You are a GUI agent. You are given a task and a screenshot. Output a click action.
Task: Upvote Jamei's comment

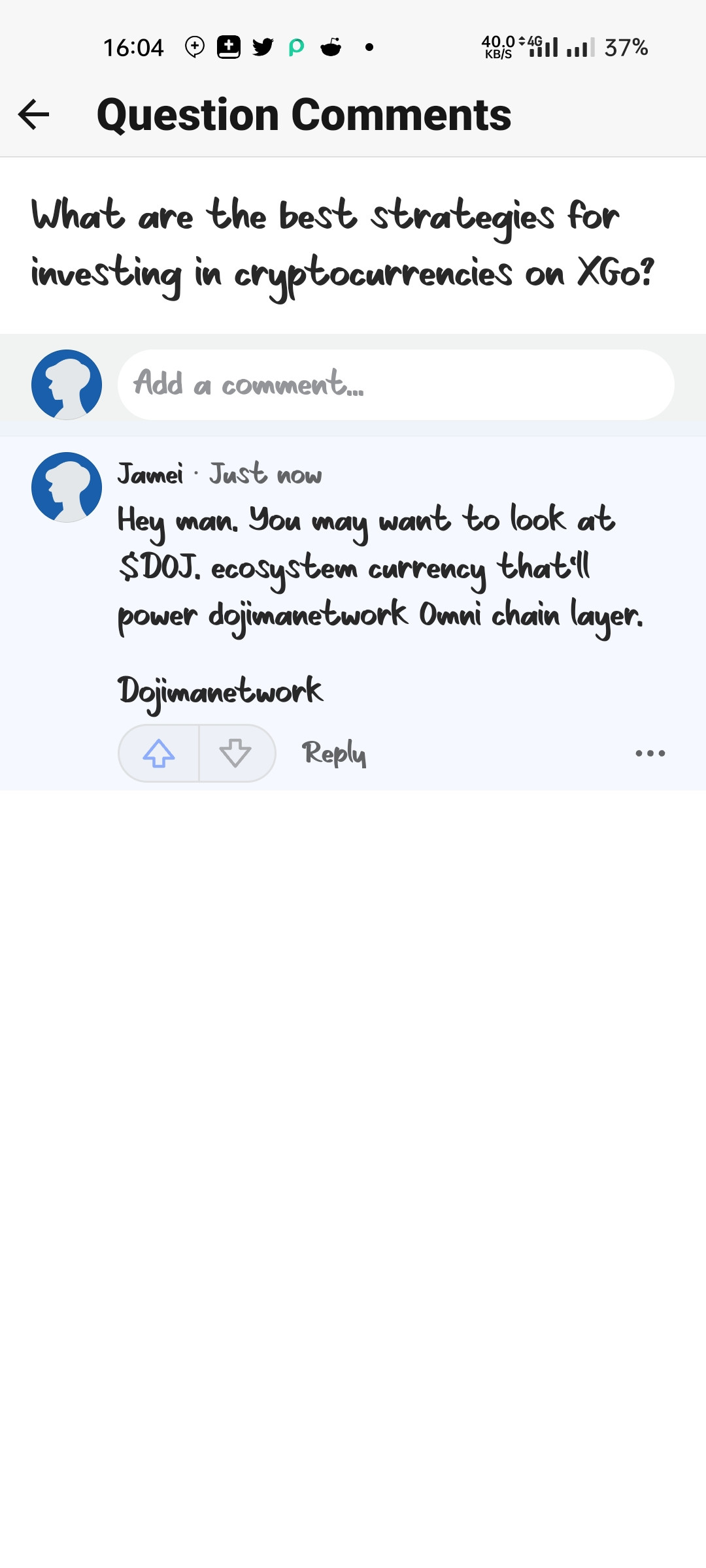coord(159,753)
